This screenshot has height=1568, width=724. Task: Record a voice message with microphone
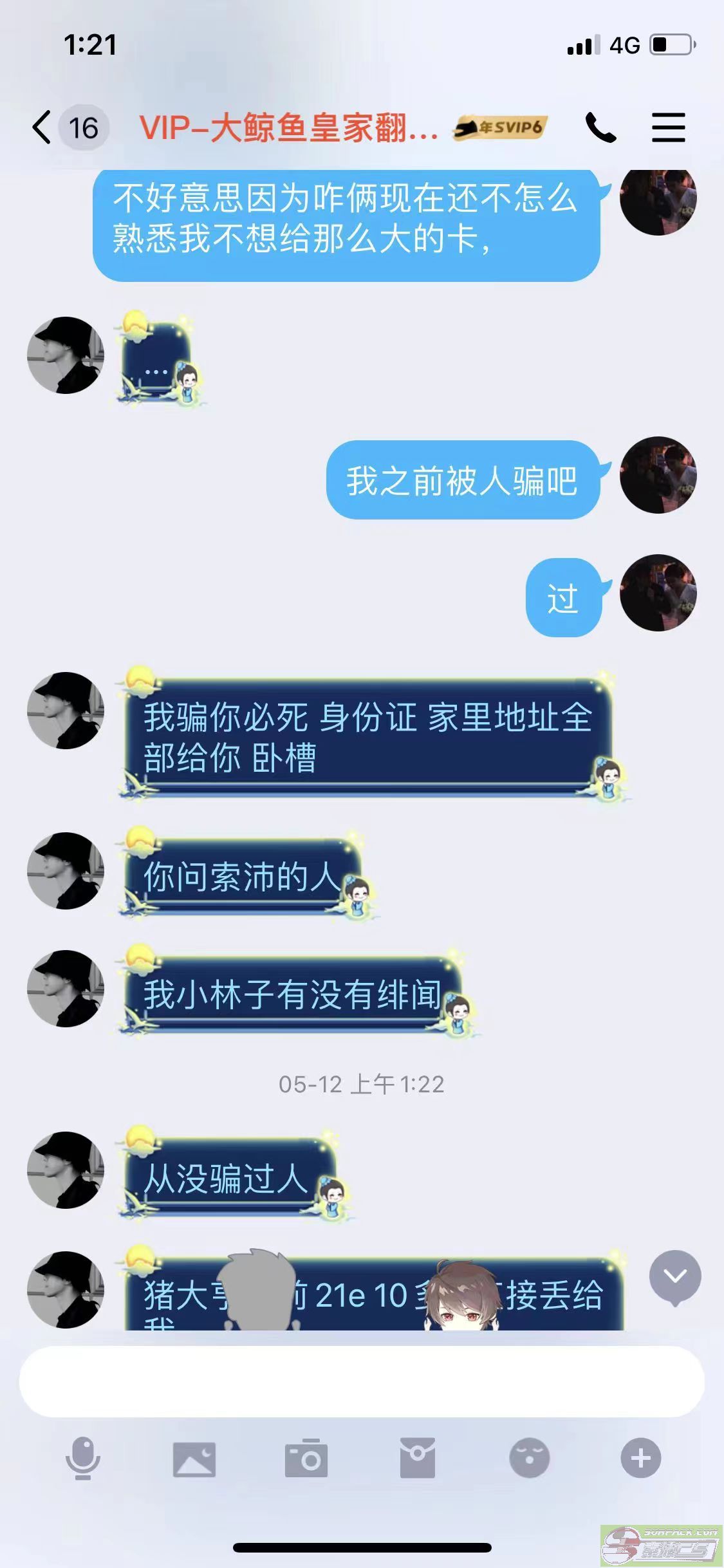pyautogui.click(x=83, y=1459)
